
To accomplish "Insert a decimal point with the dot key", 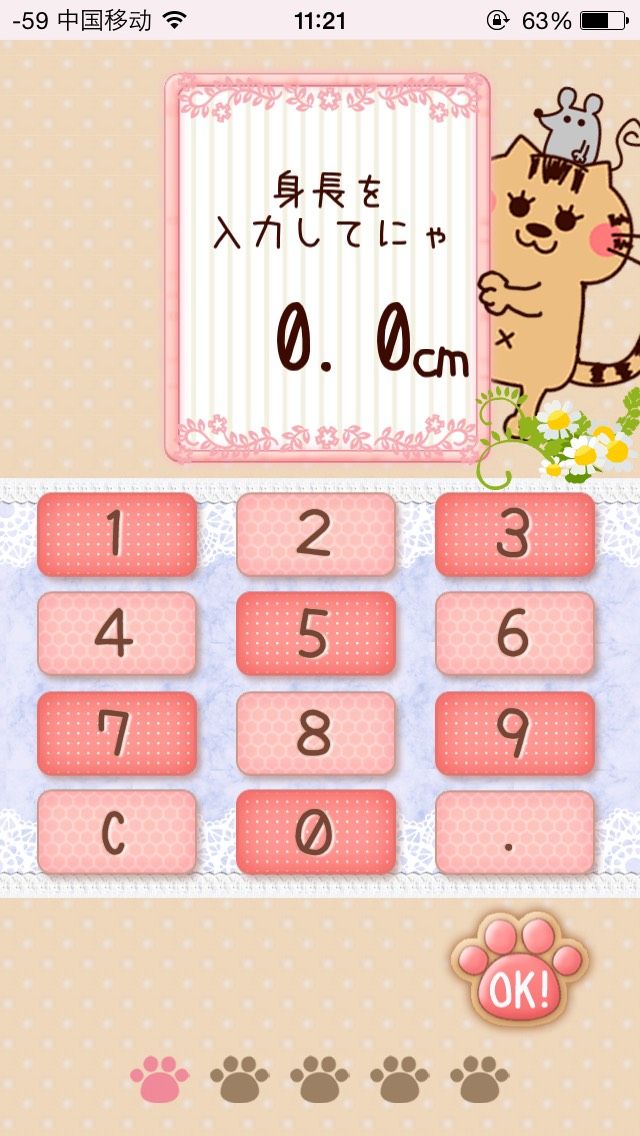I will [x=515, y=832].
